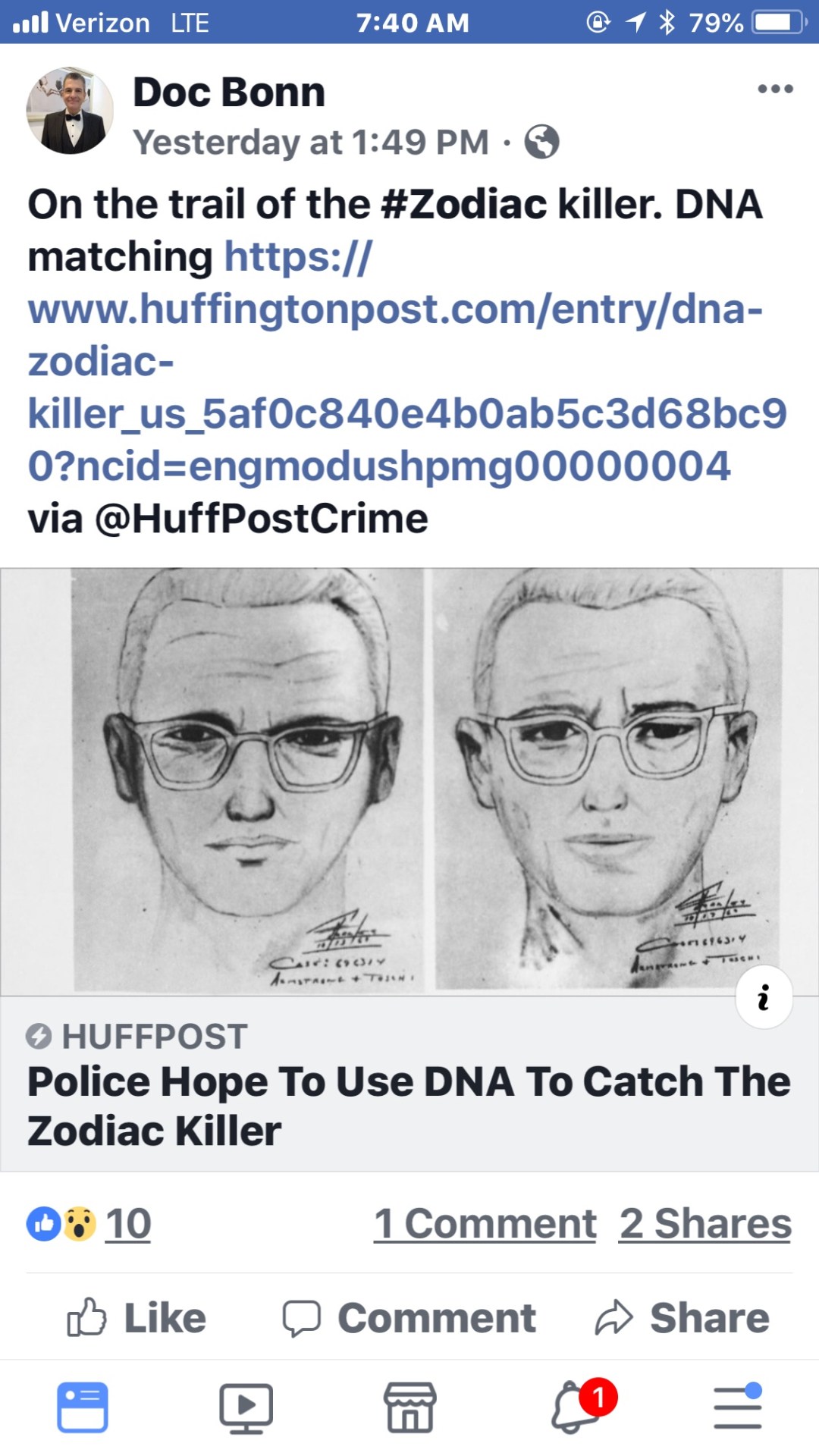Open the hamburger menu tab
819x1456 pixels.
737,1407
